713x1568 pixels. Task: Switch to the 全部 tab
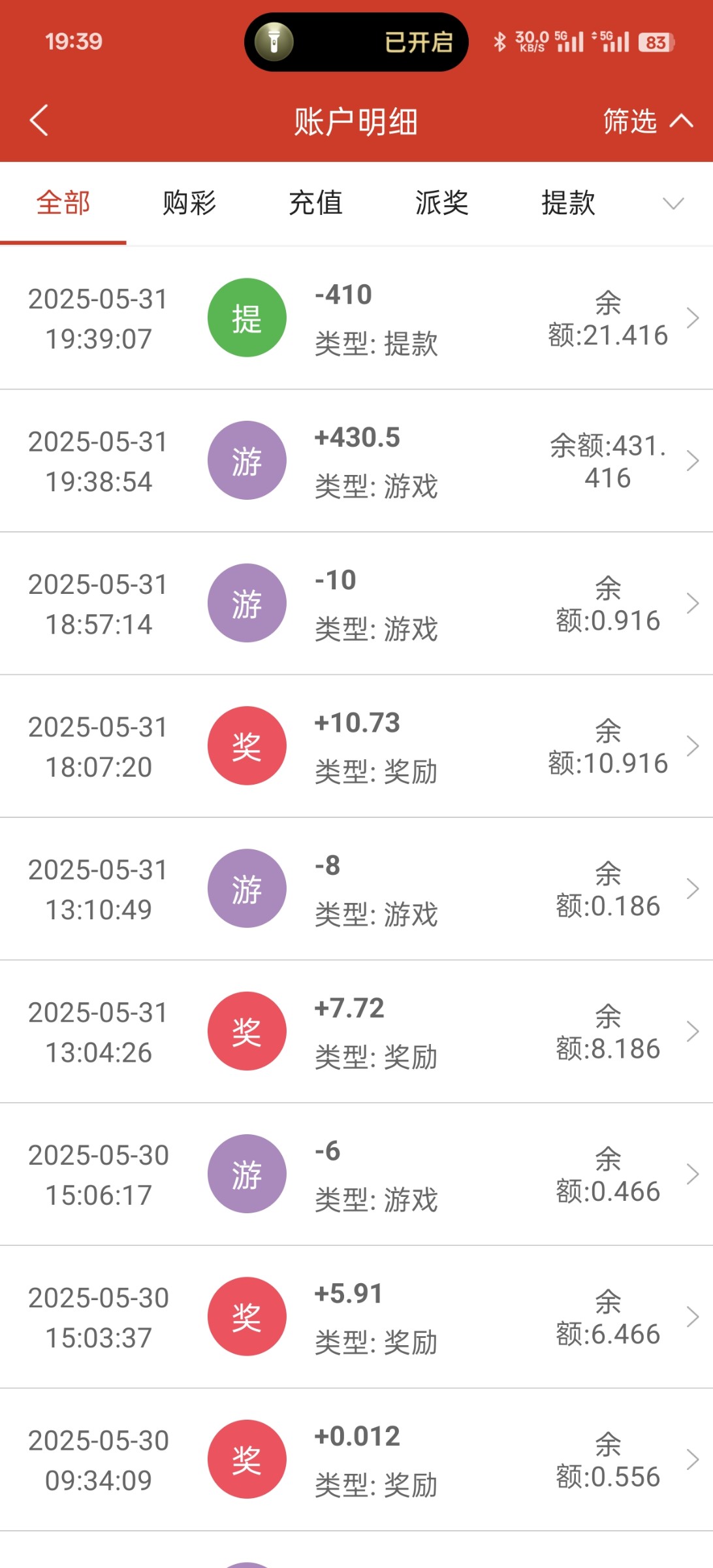[x=63, y=203]
